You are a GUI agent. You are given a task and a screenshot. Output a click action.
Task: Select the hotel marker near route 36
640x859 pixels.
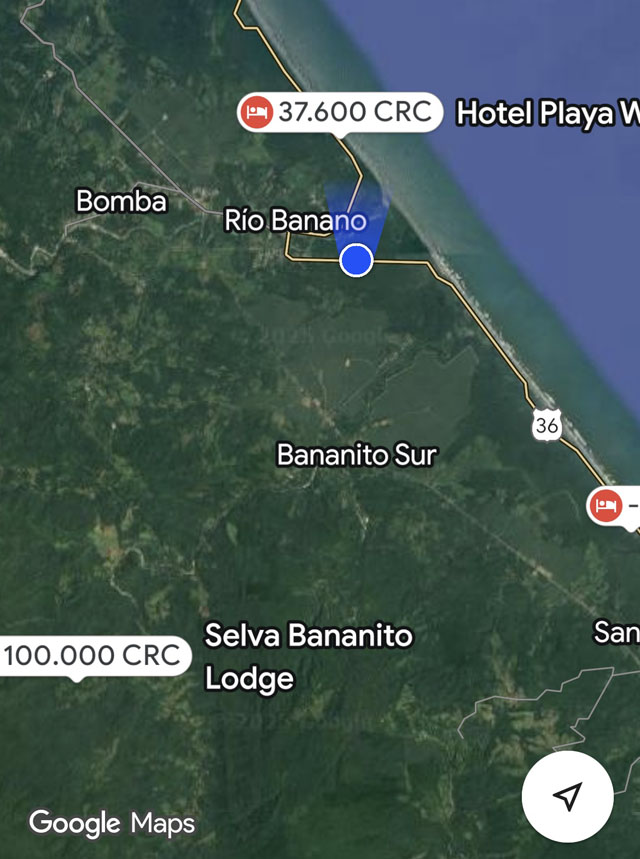(x=611, y=505)
